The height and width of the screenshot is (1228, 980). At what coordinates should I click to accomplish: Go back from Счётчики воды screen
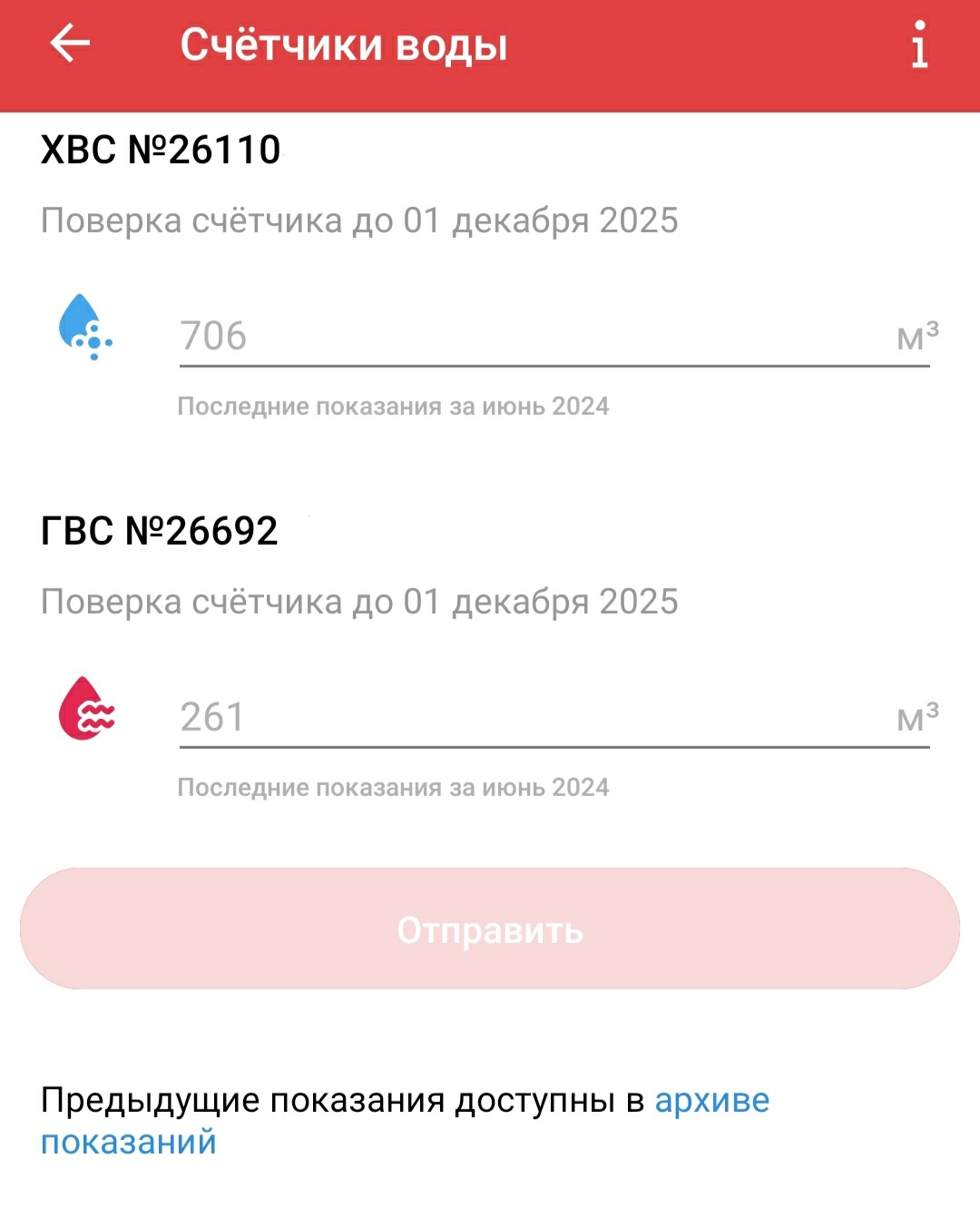[70, 44]
